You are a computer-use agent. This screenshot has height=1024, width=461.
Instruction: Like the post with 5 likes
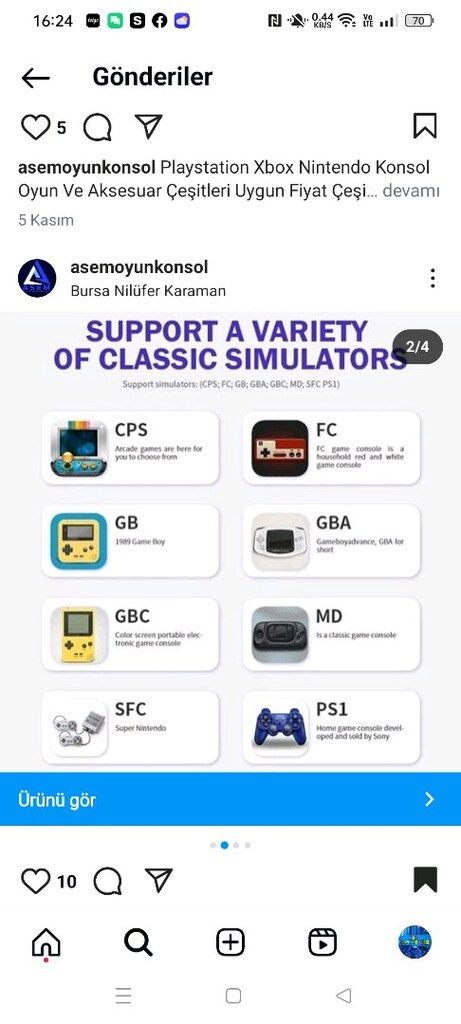35,127
